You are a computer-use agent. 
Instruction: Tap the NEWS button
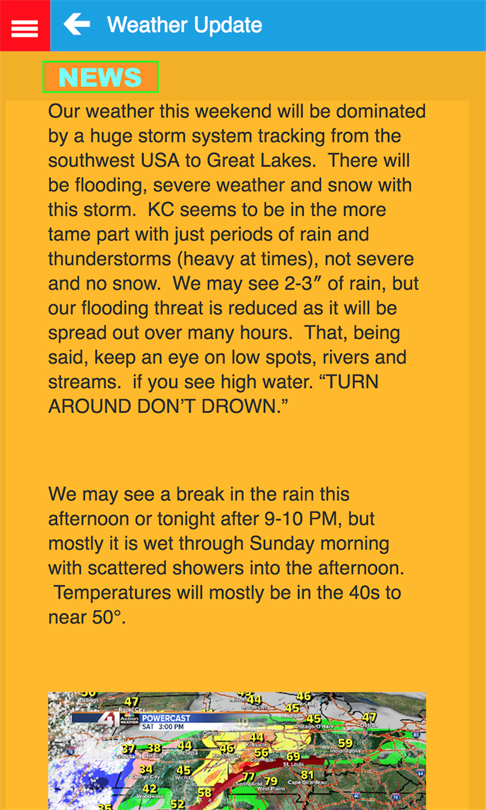click(x=100, y=77)
